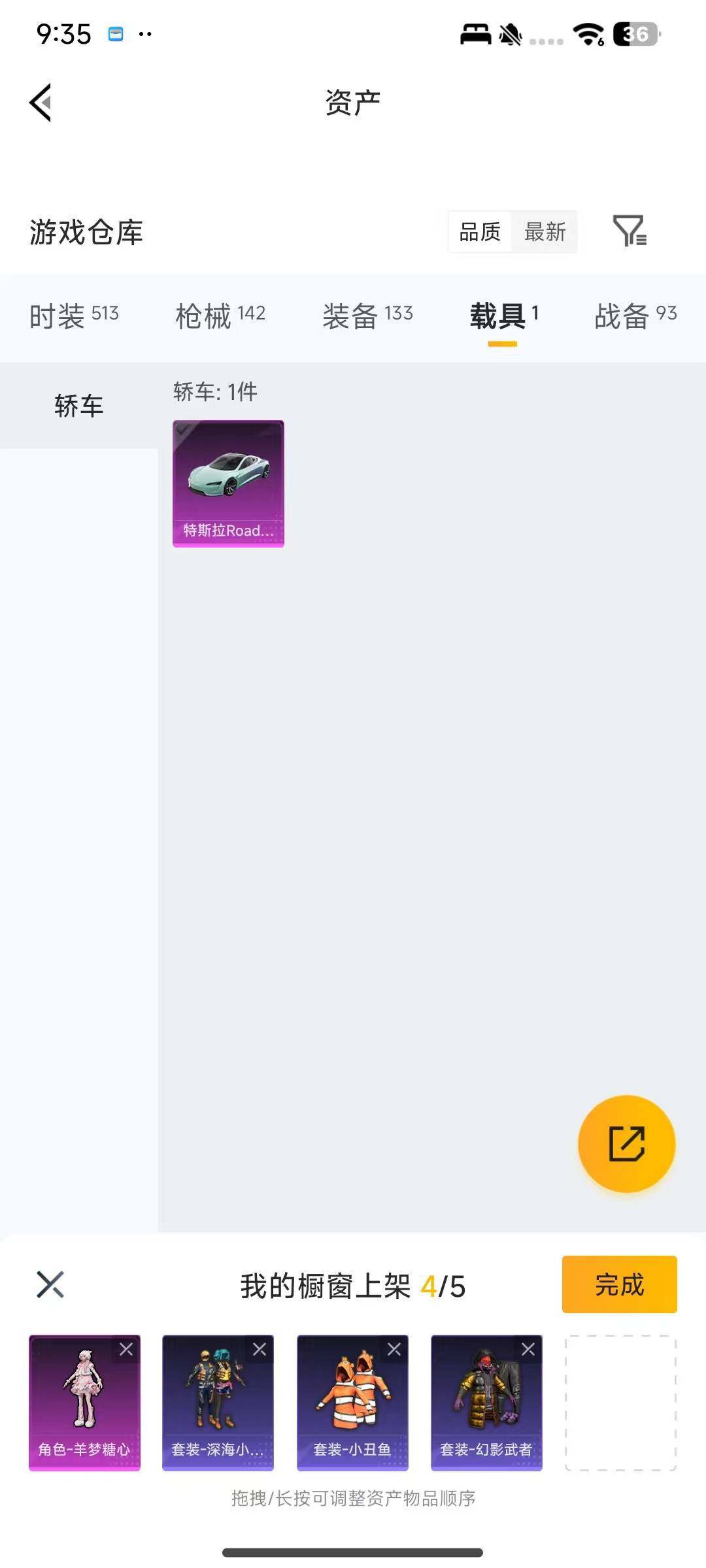Remove 套装-小丑鱼 from showcase
Screen dimensions: 706x1568
coord(394,1349)
